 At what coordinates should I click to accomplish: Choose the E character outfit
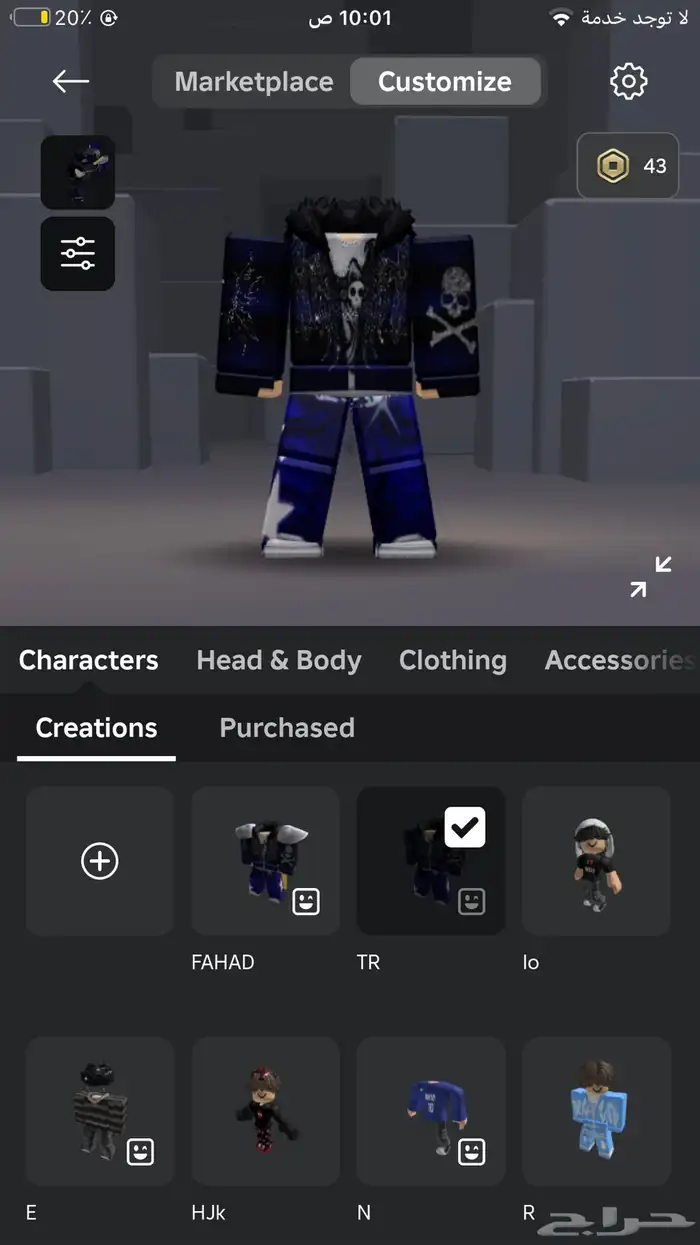pyautogui.click(x=100, y=1111)
